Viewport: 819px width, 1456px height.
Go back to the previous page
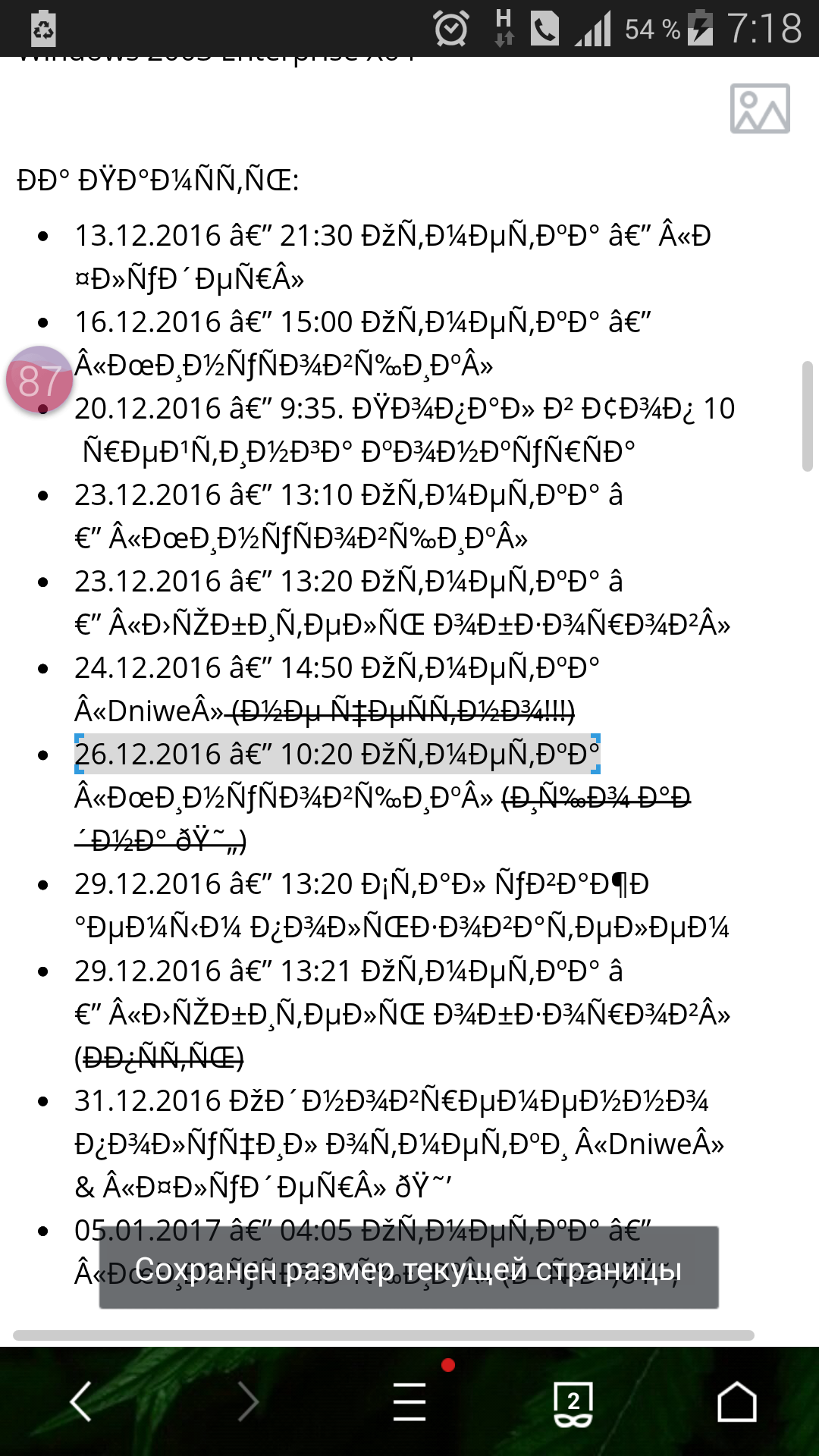81,1401
